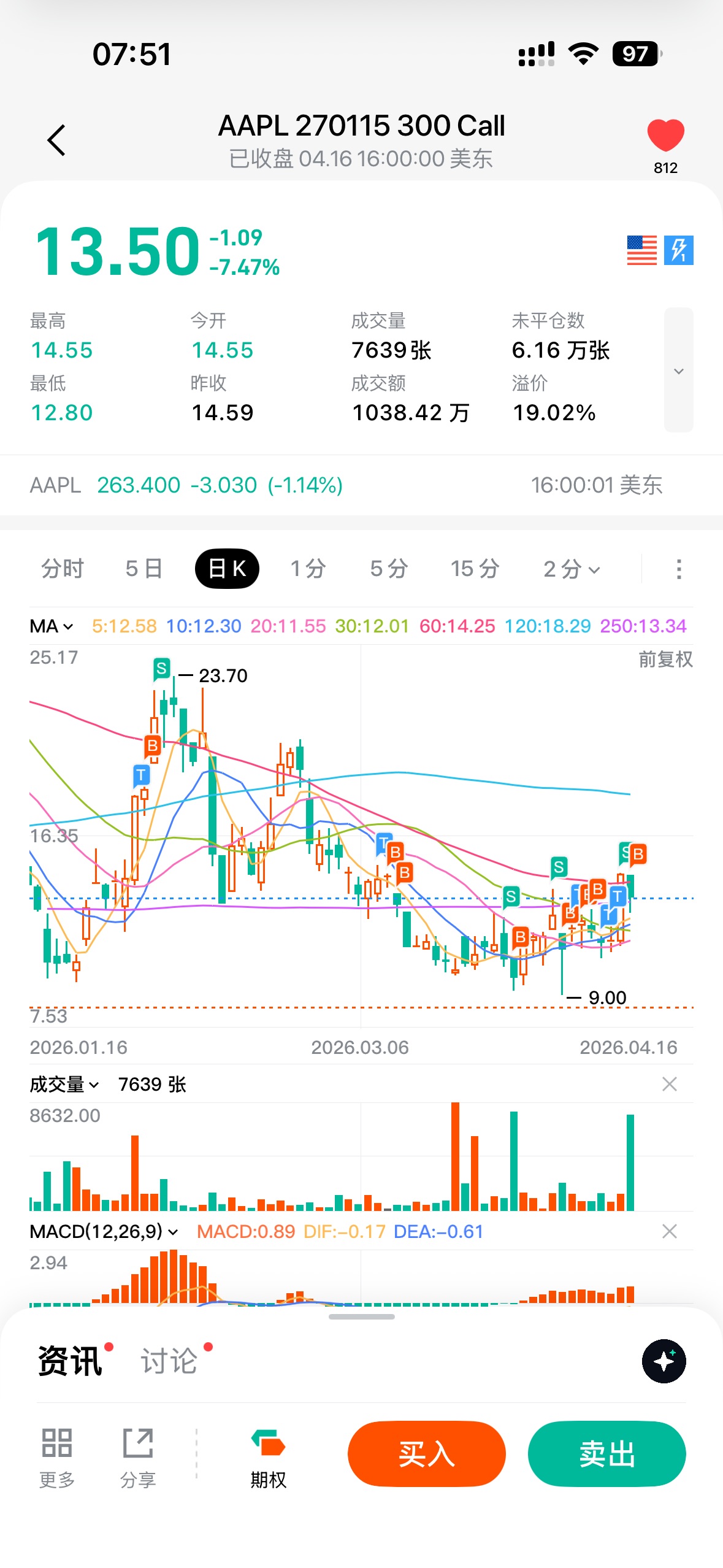Switch to the 15分 chart
The height and width of the screenshot is (1568, 723).
pyautogui.click(x=475, y=569)
